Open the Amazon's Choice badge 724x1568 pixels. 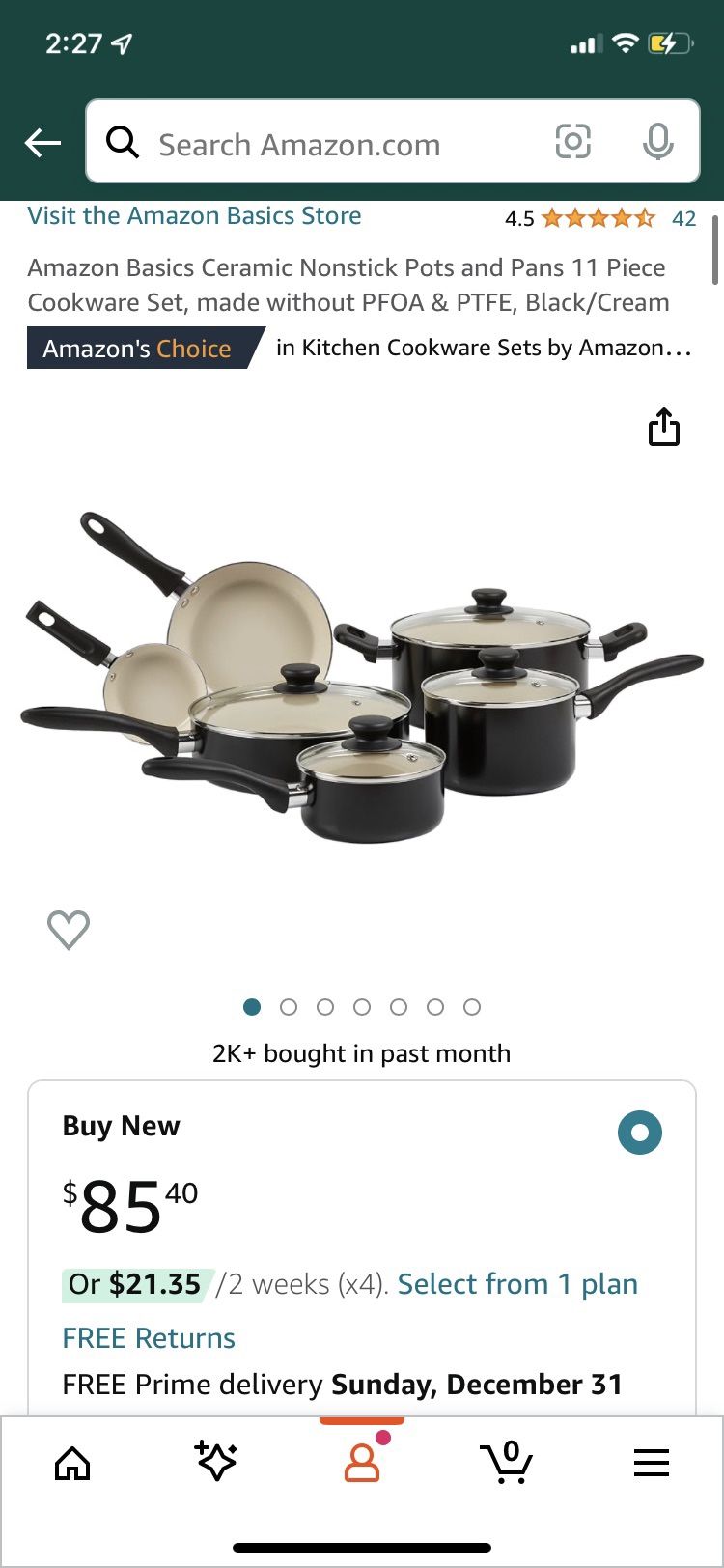[x=135, y=349]
